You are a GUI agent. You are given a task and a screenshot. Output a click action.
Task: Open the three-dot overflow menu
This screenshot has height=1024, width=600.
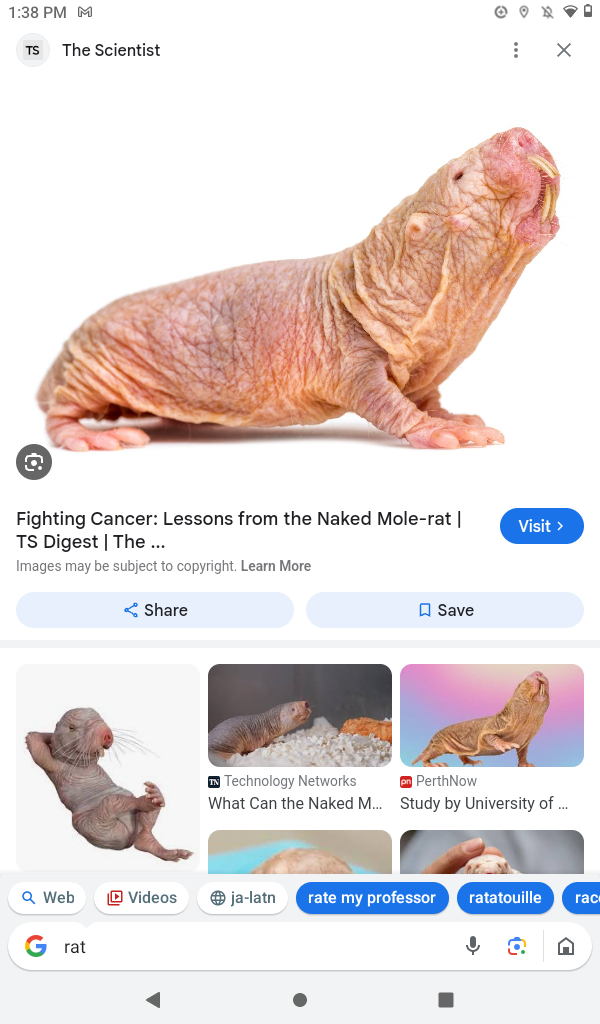click(x=516, y=50)
